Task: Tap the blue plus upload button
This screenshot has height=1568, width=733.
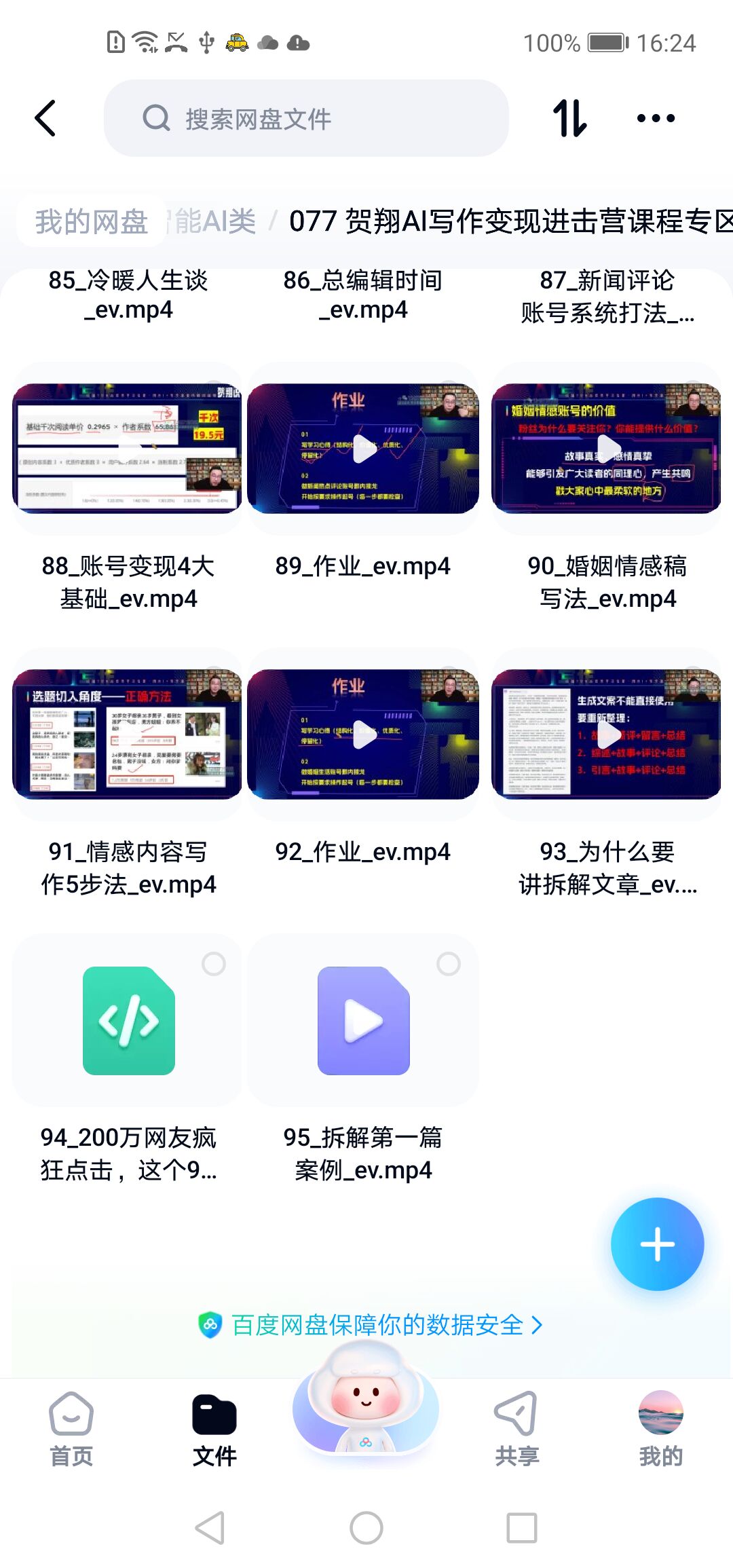Action: [657, 1244]
